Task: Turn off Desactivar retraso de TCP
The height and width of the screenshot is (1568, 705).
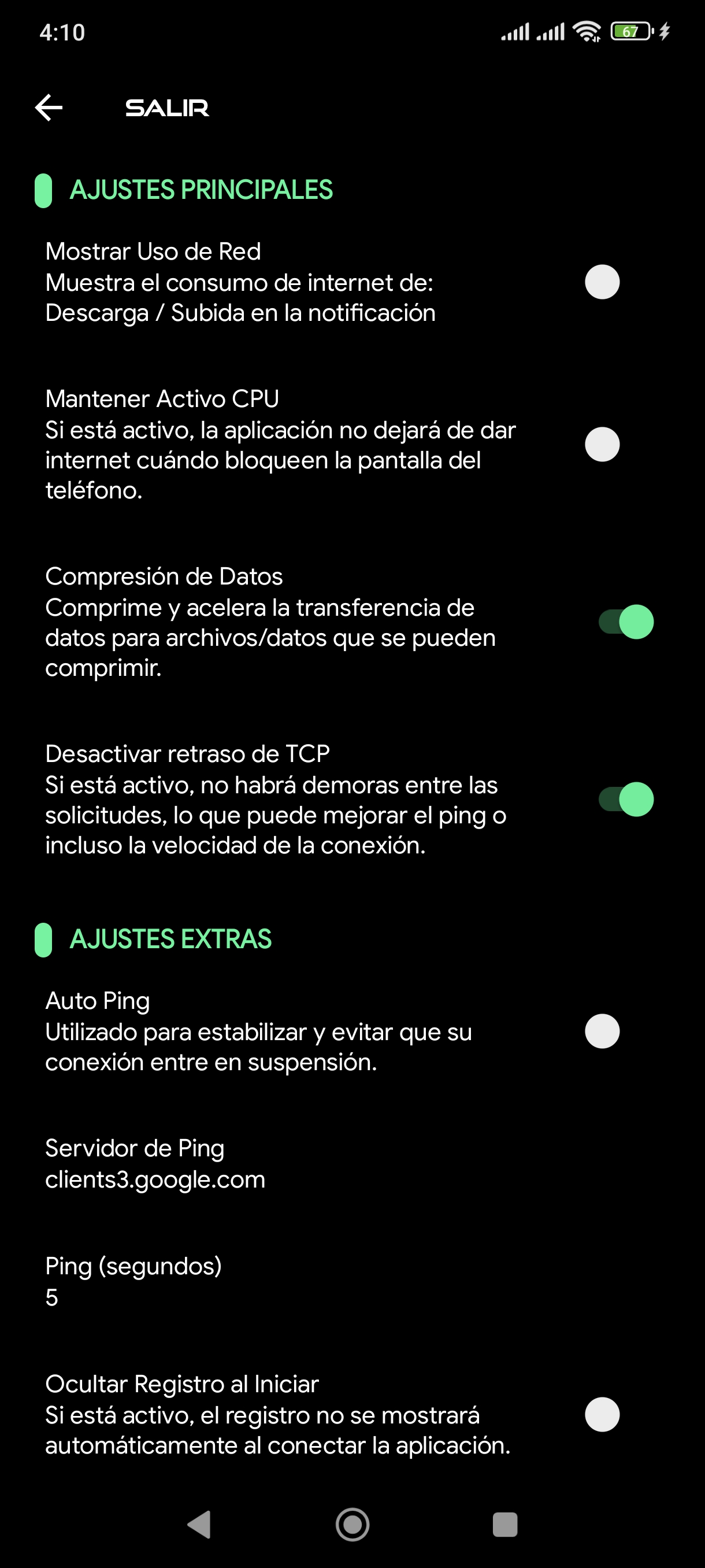Action: click(626, 799)
